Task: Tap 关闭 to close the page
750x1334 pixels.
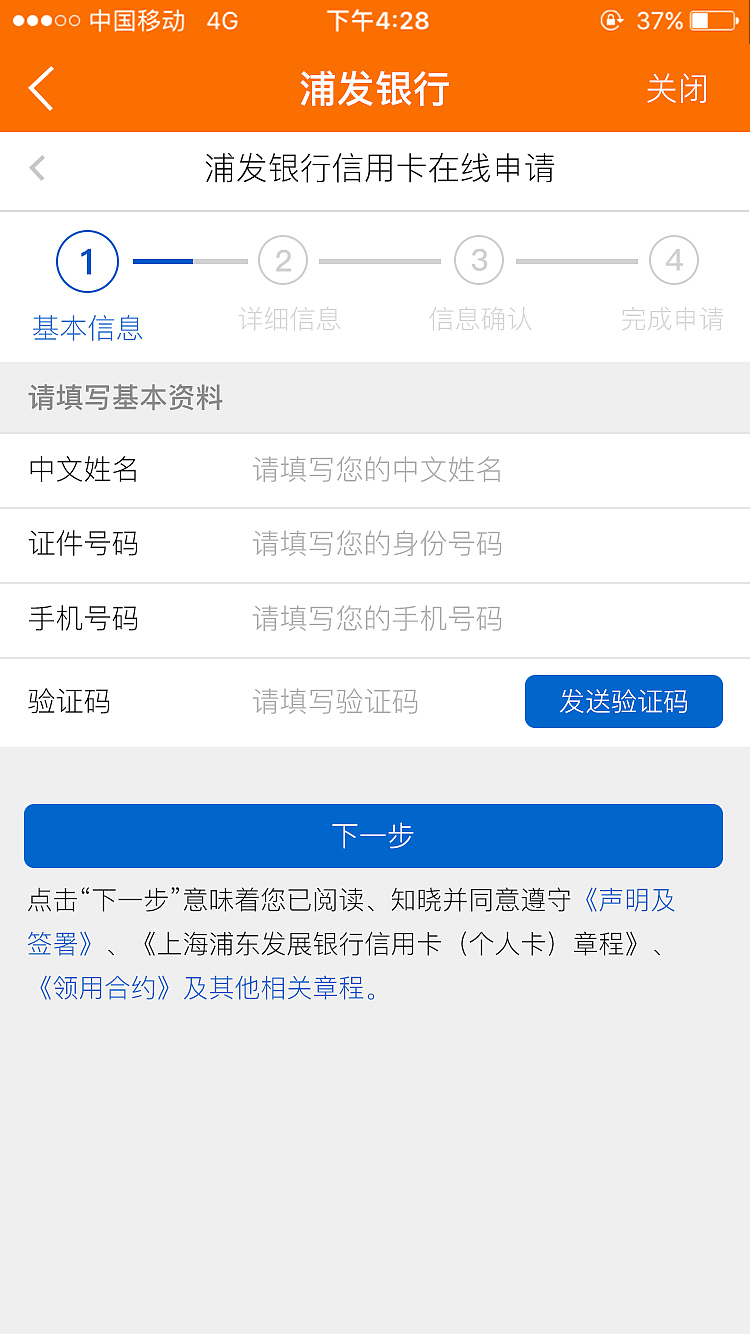Action: click(x=676, y=89)
